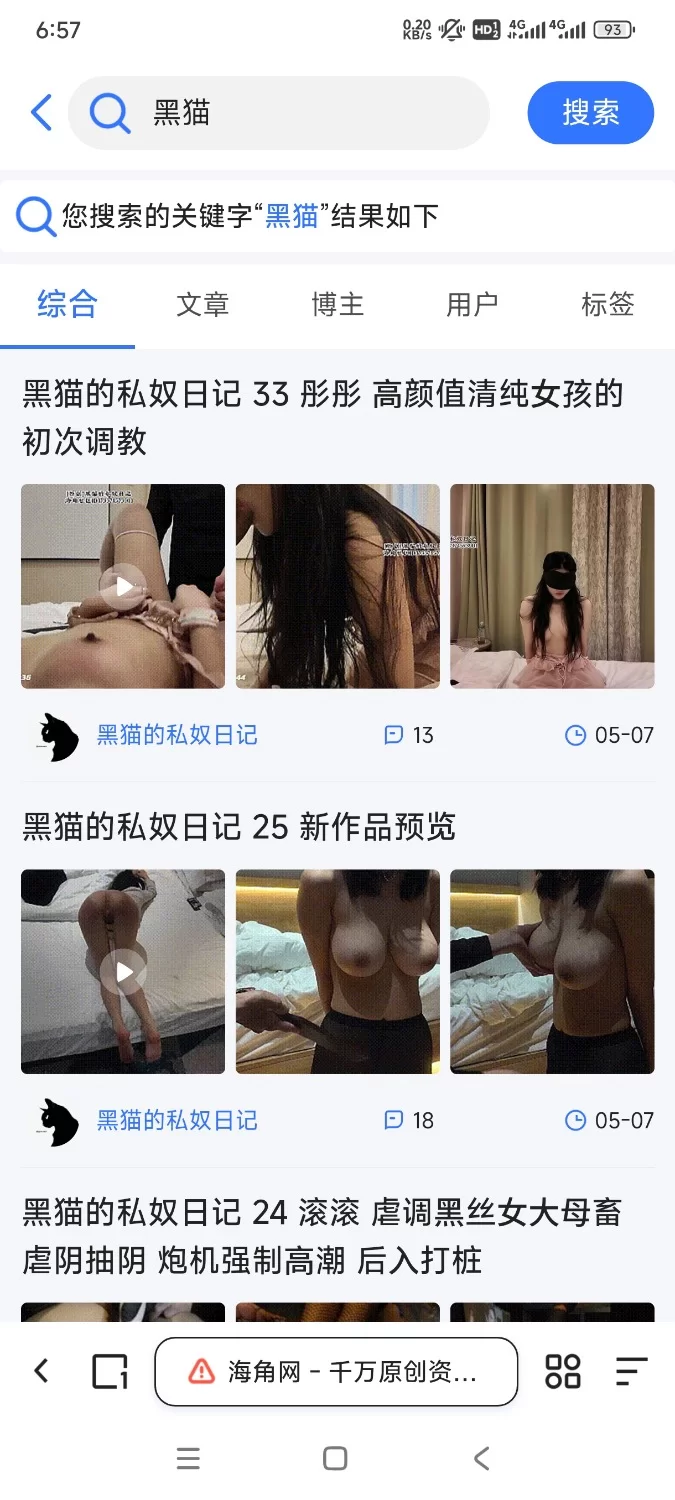This screenshot has height=1500, width=675.
Task: Open the author profile under post 25
Action: [176, 1120]
